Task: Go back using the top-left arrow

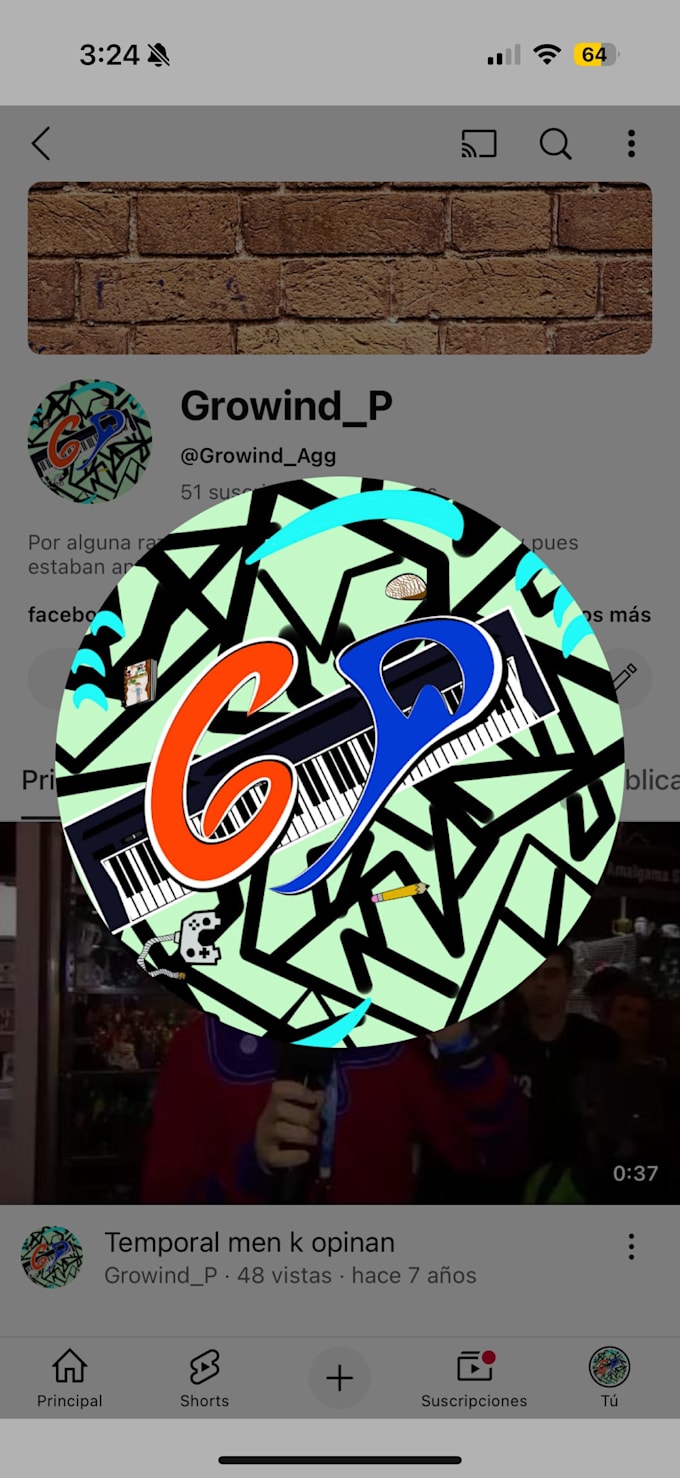Action: pos(40,144)
